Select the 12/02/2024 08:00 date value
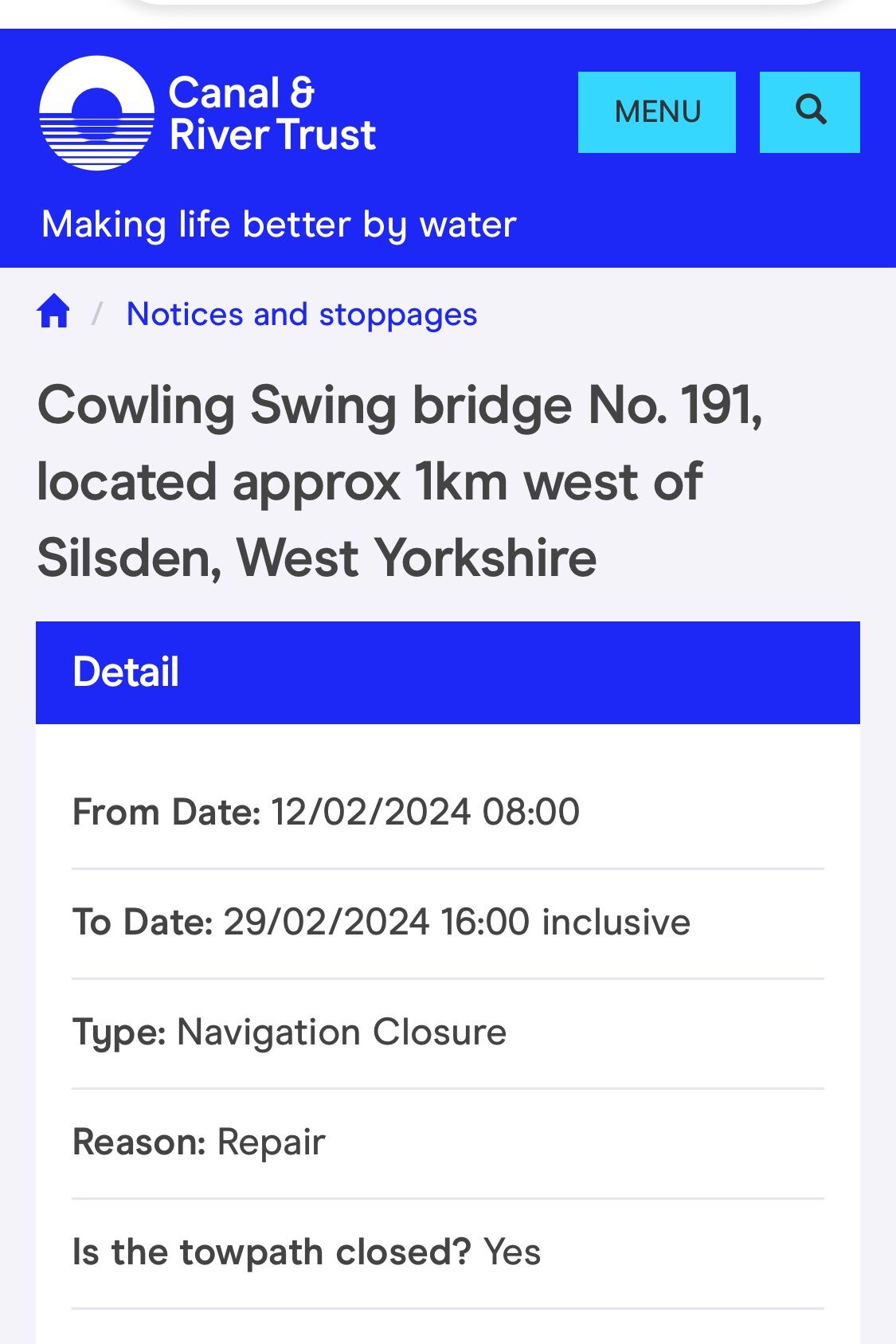 tap(425, 811)
